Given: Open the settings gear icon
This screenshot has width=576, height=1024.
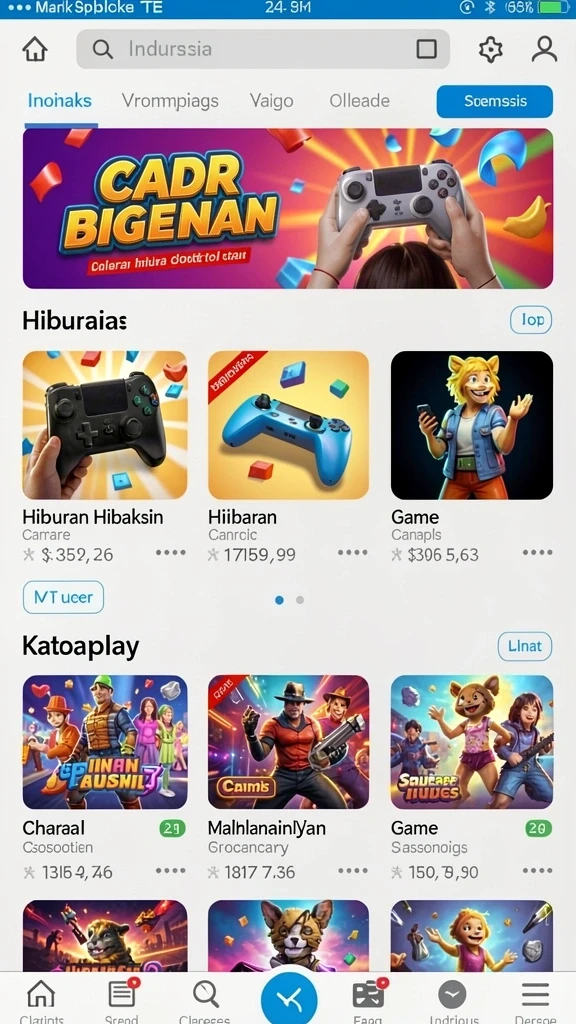Looking at the screenshot, I should (x=490, y=49).
